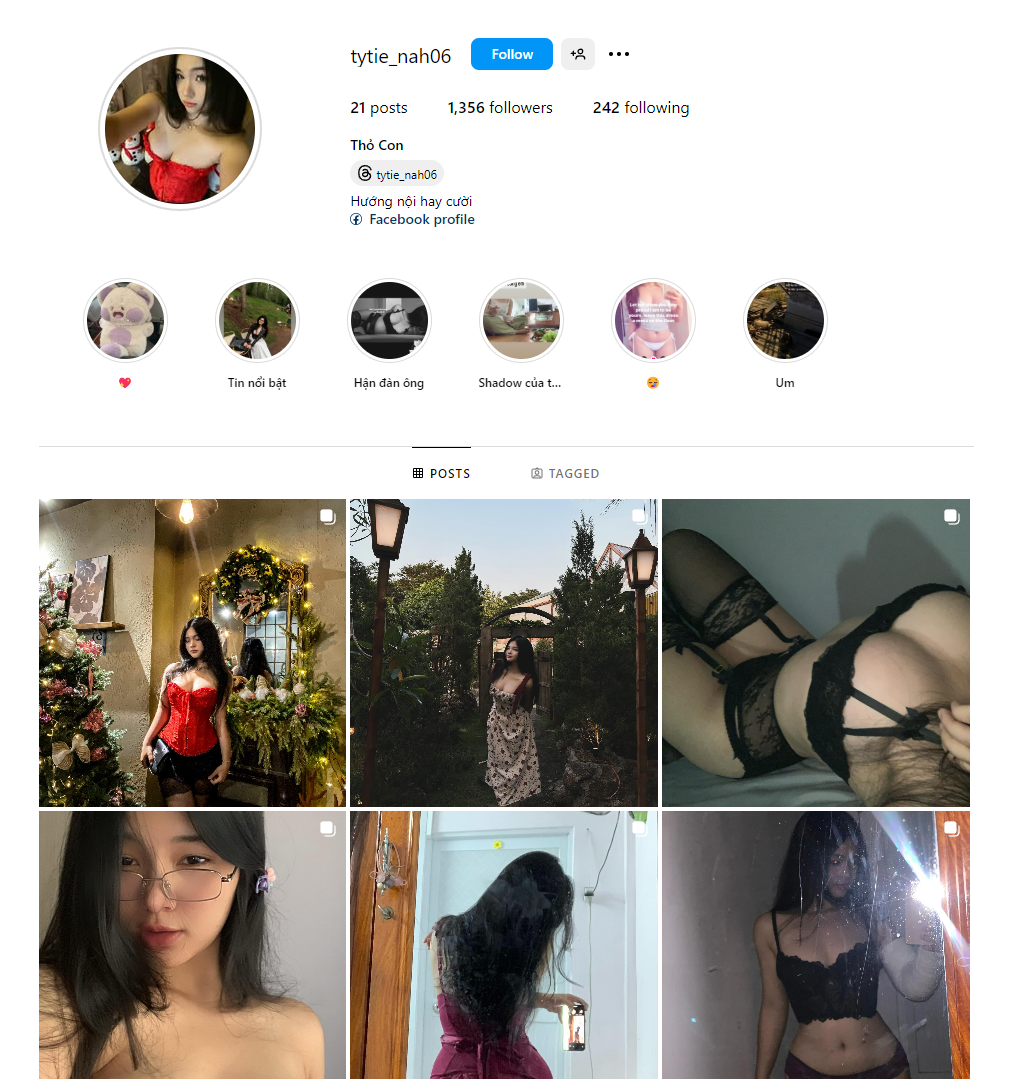Image resolution: width=1014 pixels, height=1079 pixels.
Task: Open the garden lamp post photo
Action: (x=503, y=652)
